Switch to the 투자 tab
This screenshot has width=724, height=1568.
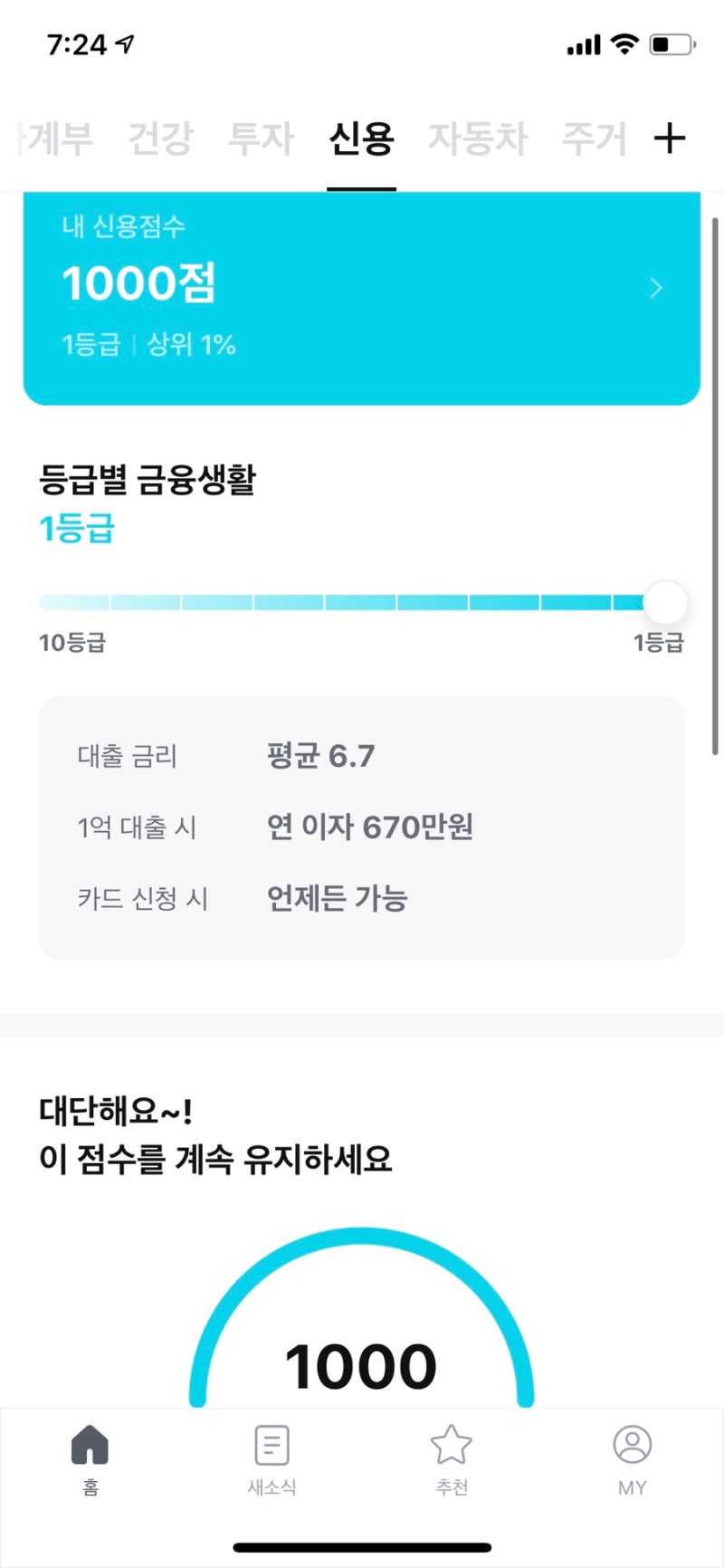tap(261, 139)
